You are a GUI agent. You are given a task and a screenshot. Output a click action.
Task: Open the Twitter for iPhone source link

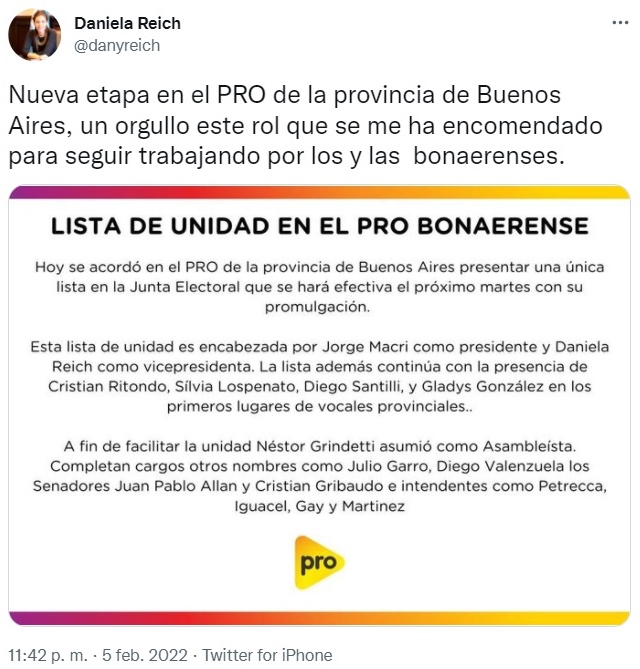tap(267, 655)
